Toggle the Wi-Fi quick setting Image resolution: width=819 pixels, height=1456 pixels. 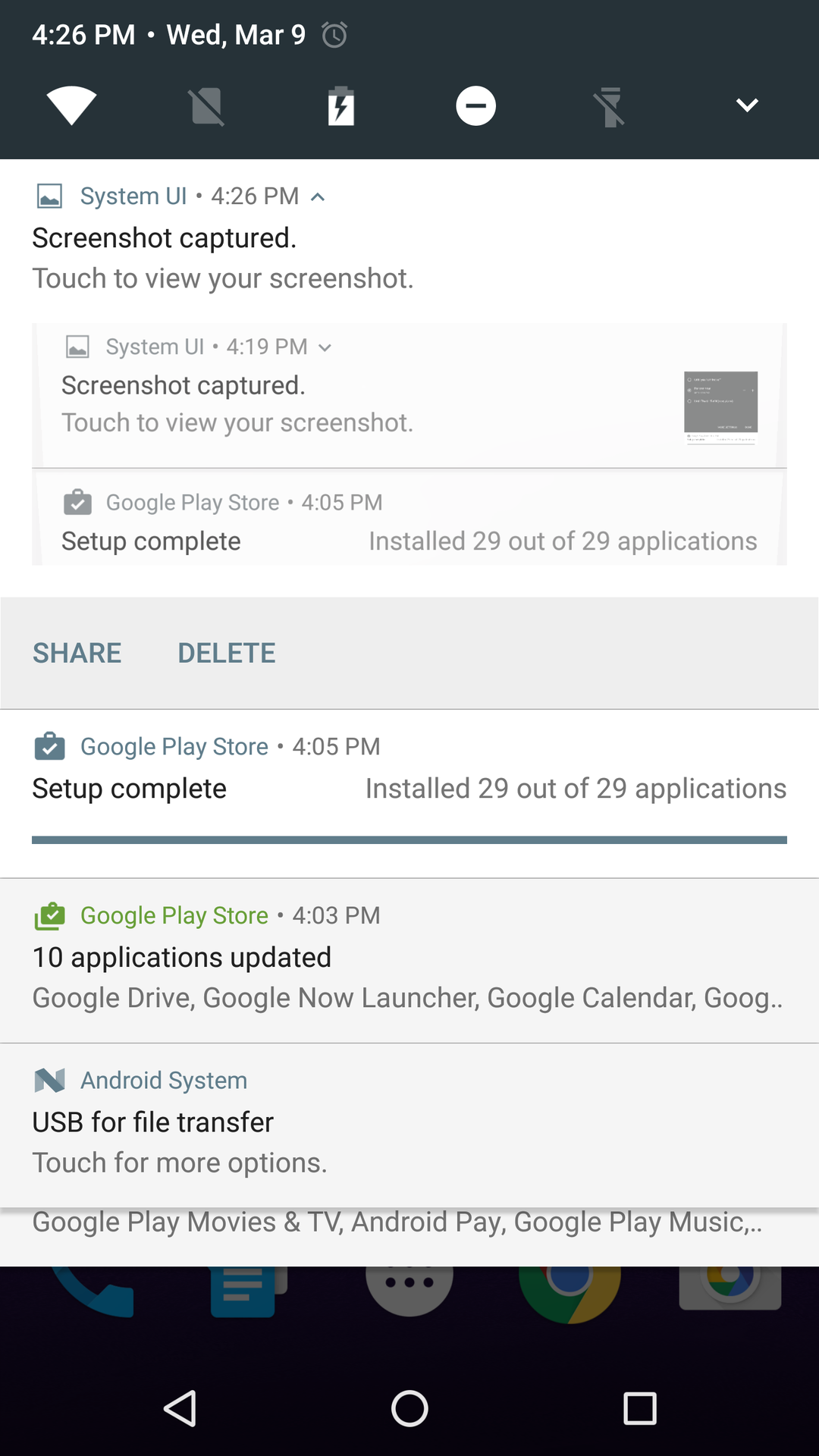click(71, 105)
